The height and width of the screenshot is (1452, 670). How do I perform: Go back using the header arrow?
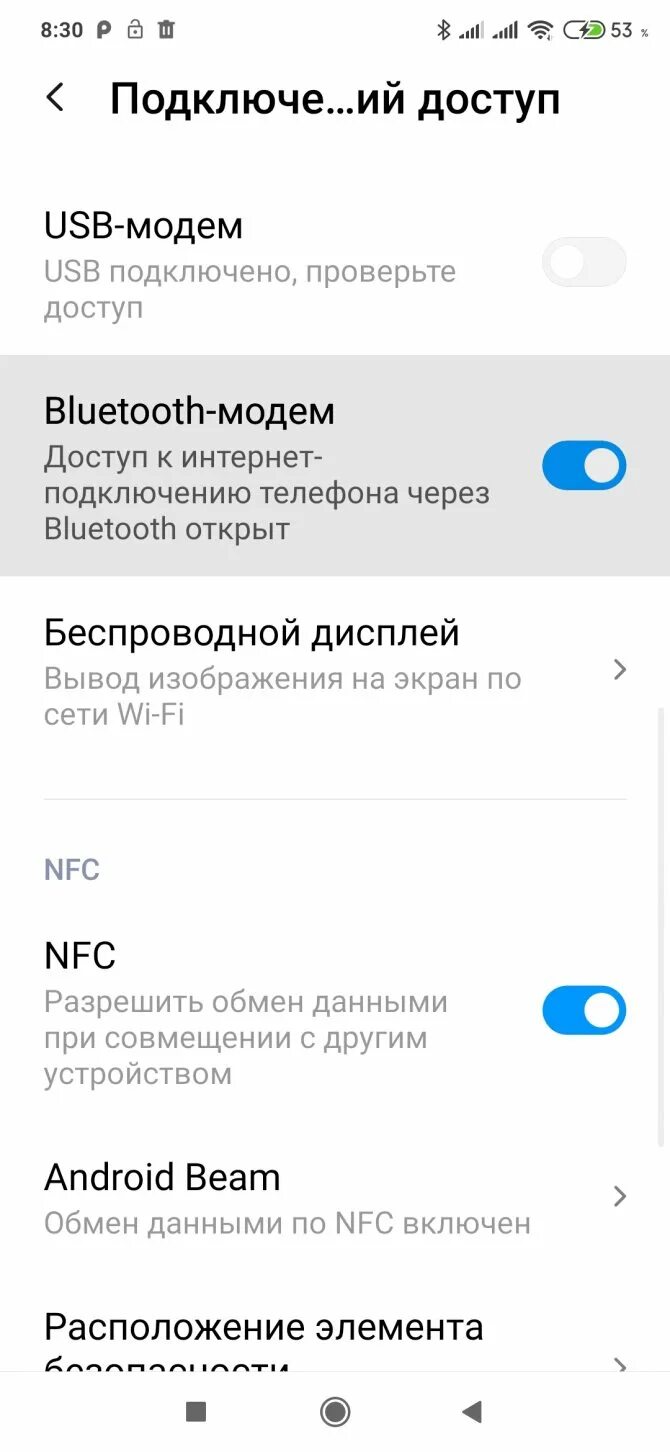[56, 98]
